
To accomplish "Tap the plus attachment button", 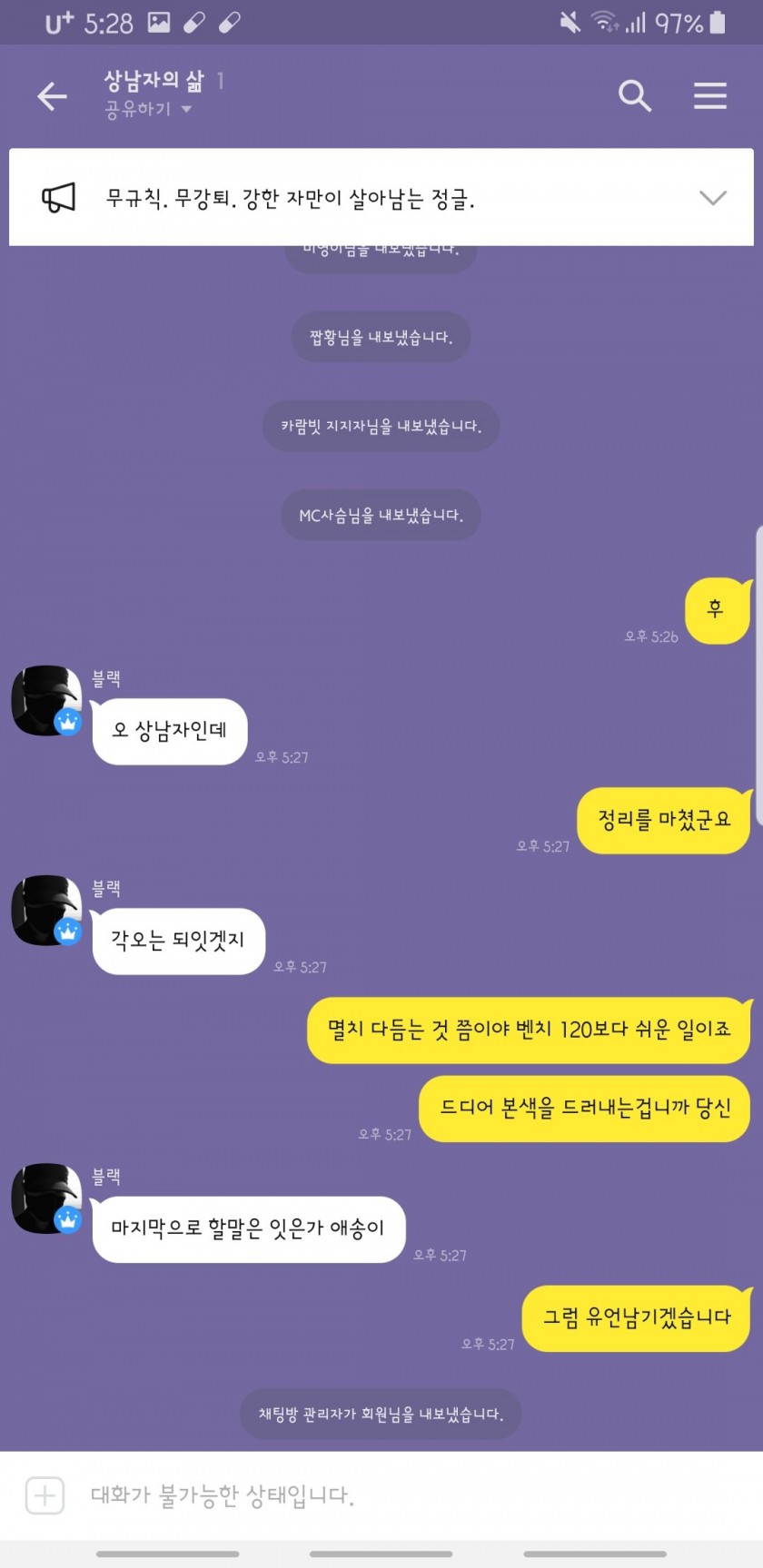I will pos(45,1495).
